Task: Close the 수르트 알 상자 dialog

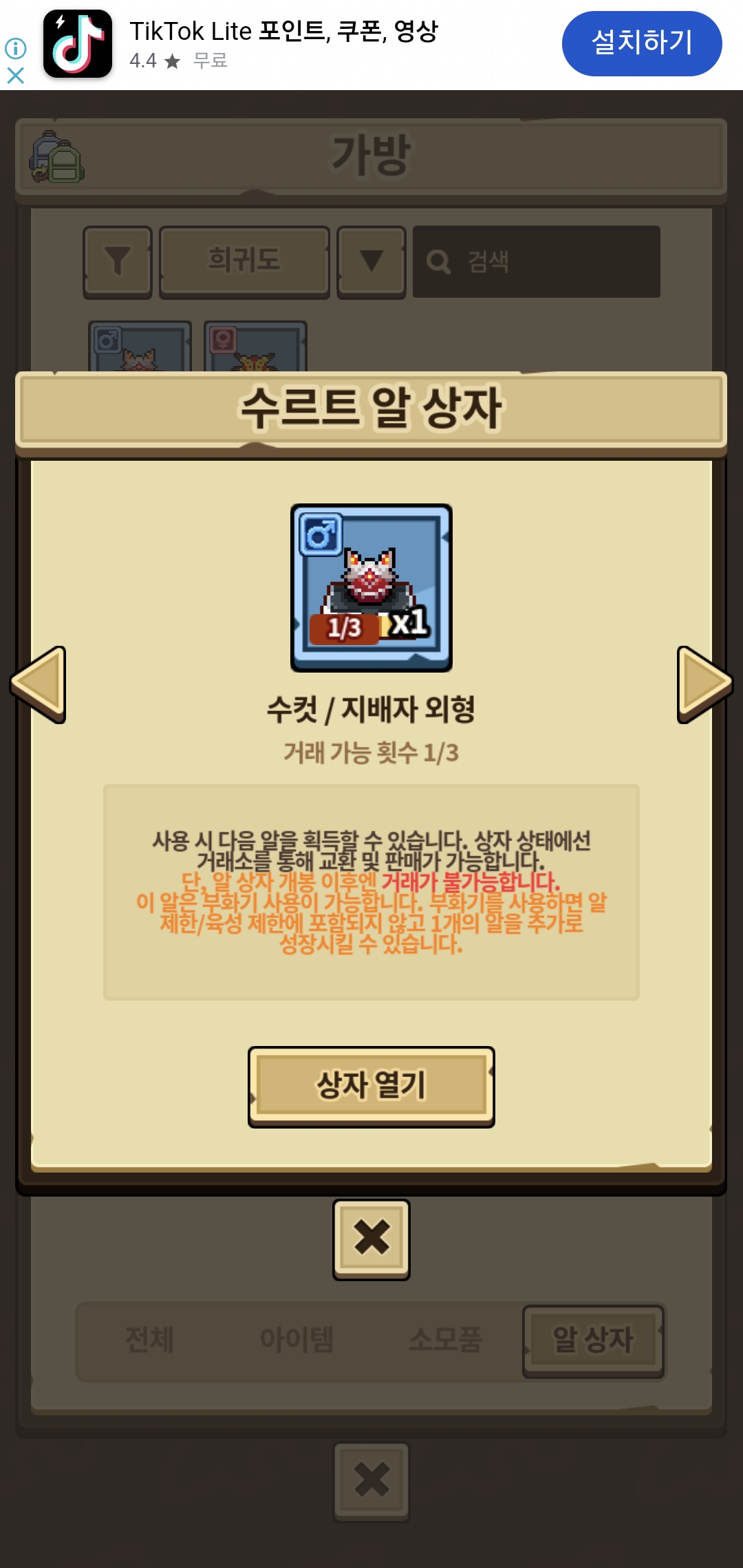Action: point(371,1239)
